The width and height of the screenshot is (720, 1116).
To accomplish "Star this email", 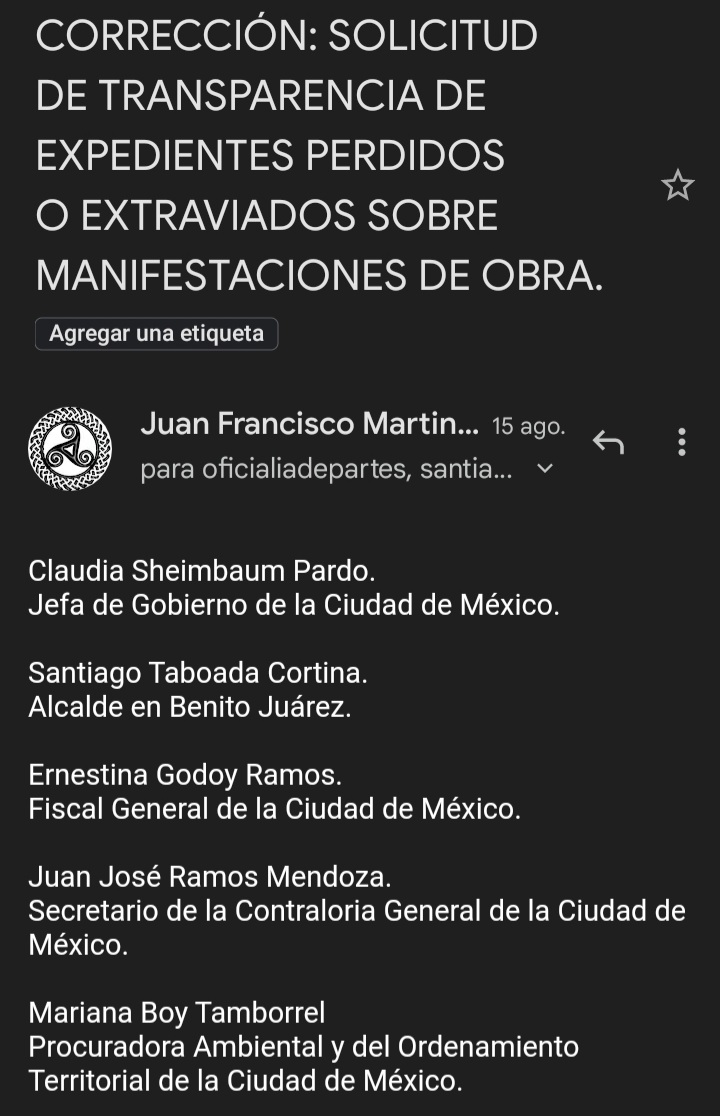I will (x=677, y=185).
